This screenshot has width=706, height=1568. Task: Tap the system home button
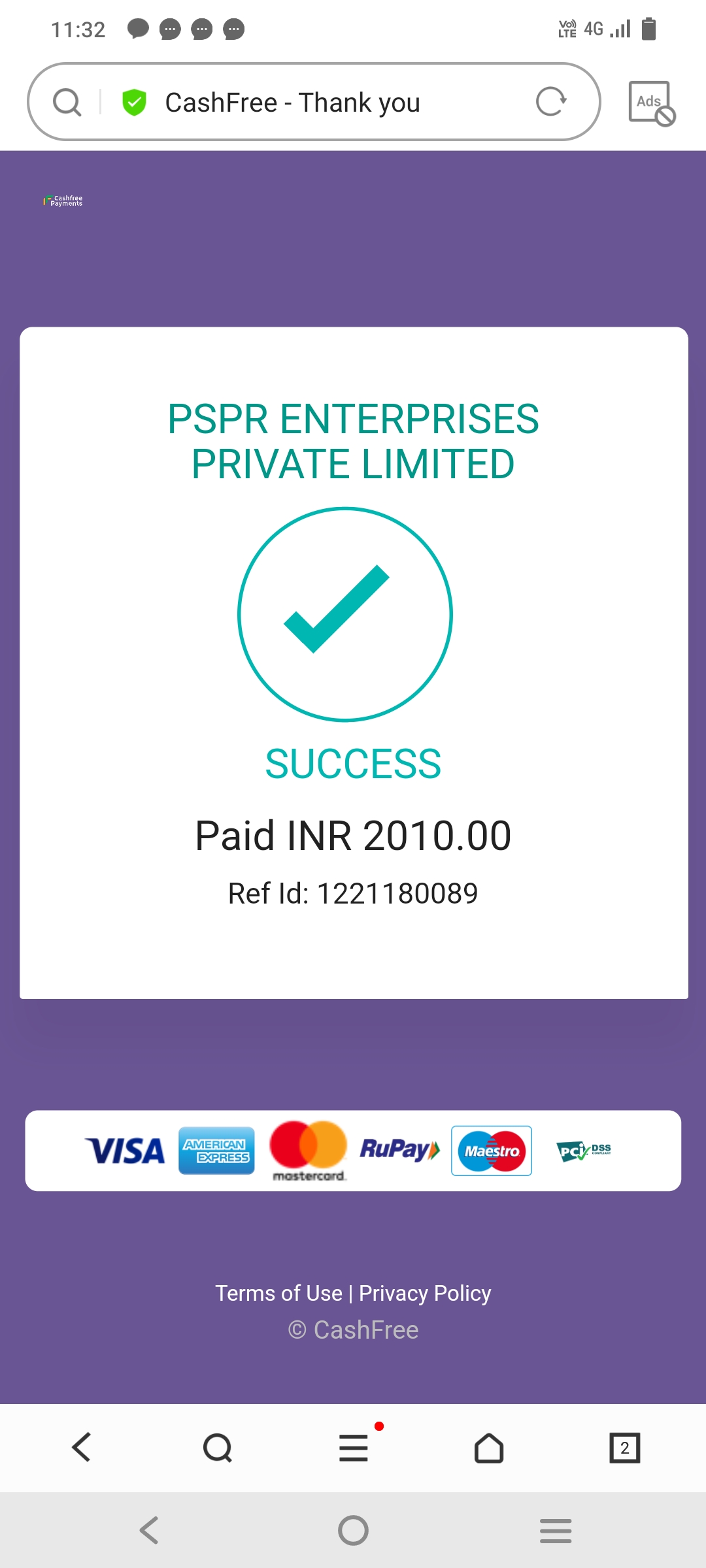tap(353, 1530)
